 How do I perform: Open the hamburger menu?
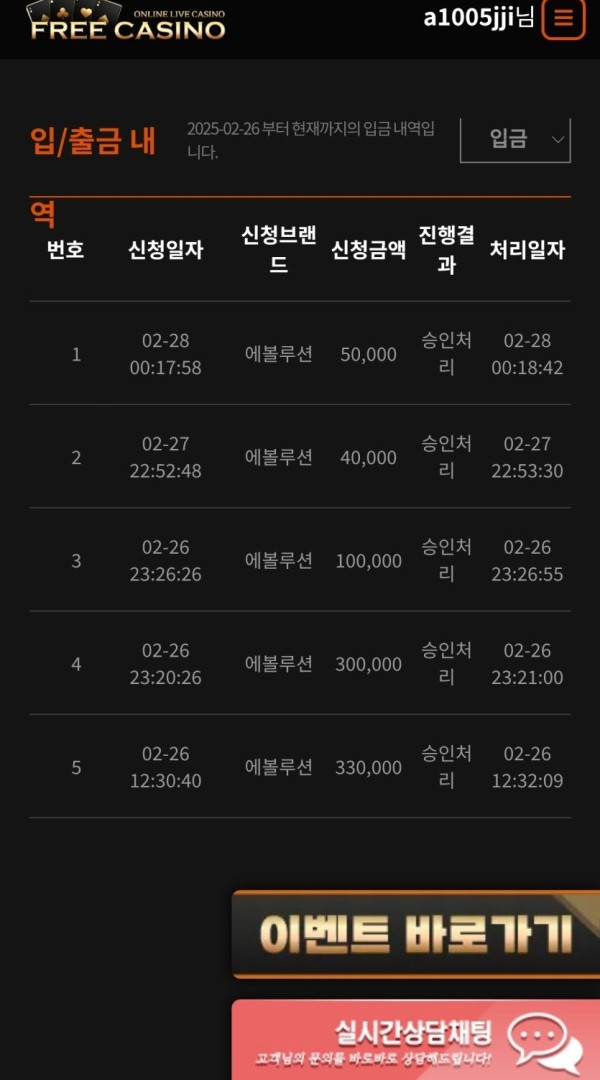[x=564, y=19]
